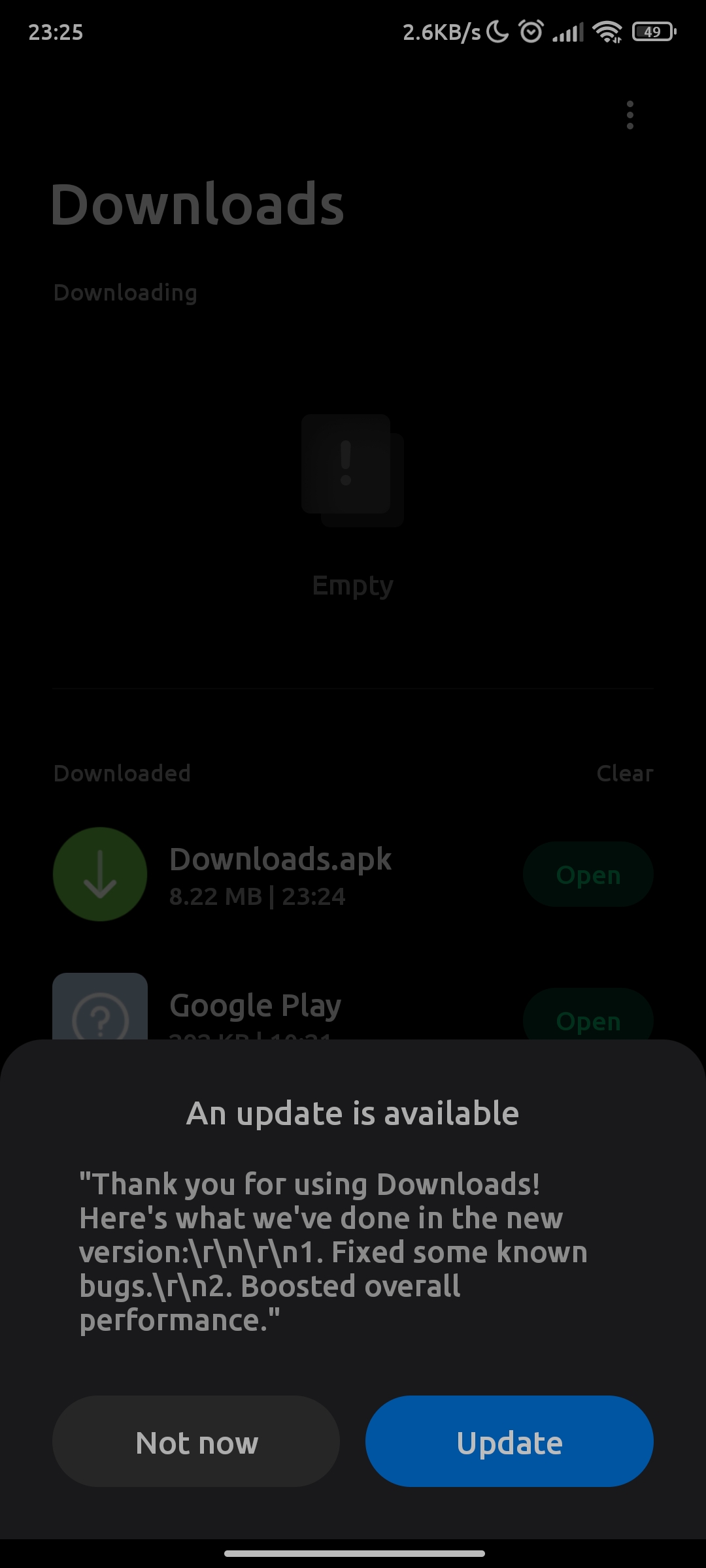The width and height of the screenshot is (706, 1568).
Task: Open the Downloads.apk file
Action: click(x=588, y=874)
